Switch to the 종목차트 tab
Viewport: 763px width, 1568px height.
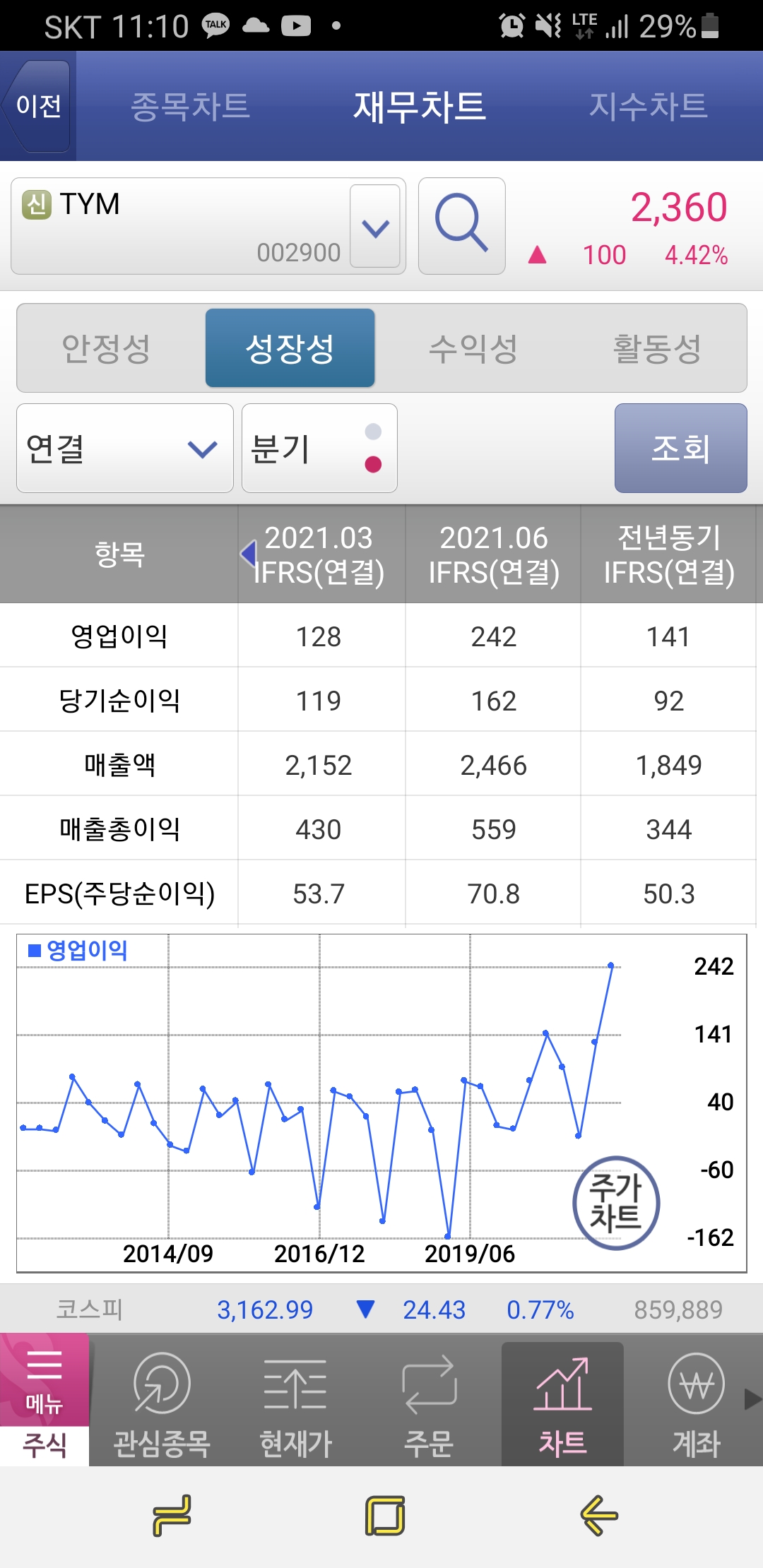tap(191, 106)
